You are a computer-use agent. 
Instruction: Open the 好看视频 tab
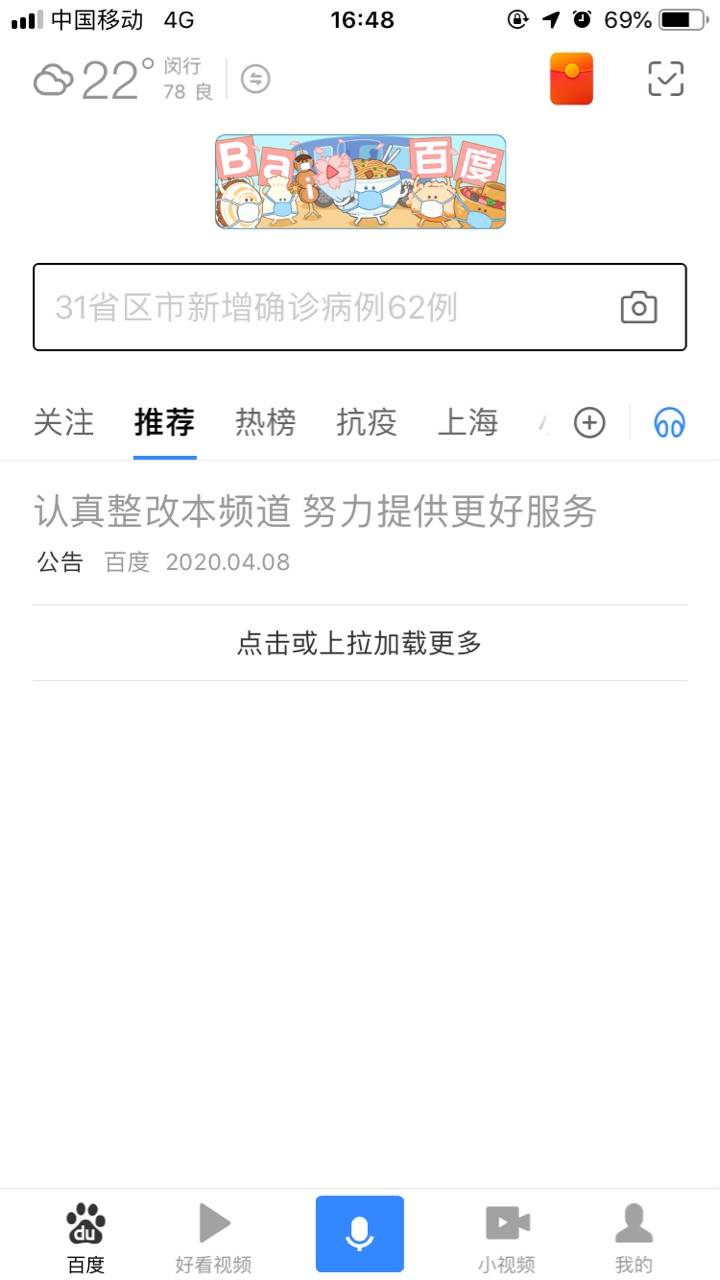pos(213,1237)
